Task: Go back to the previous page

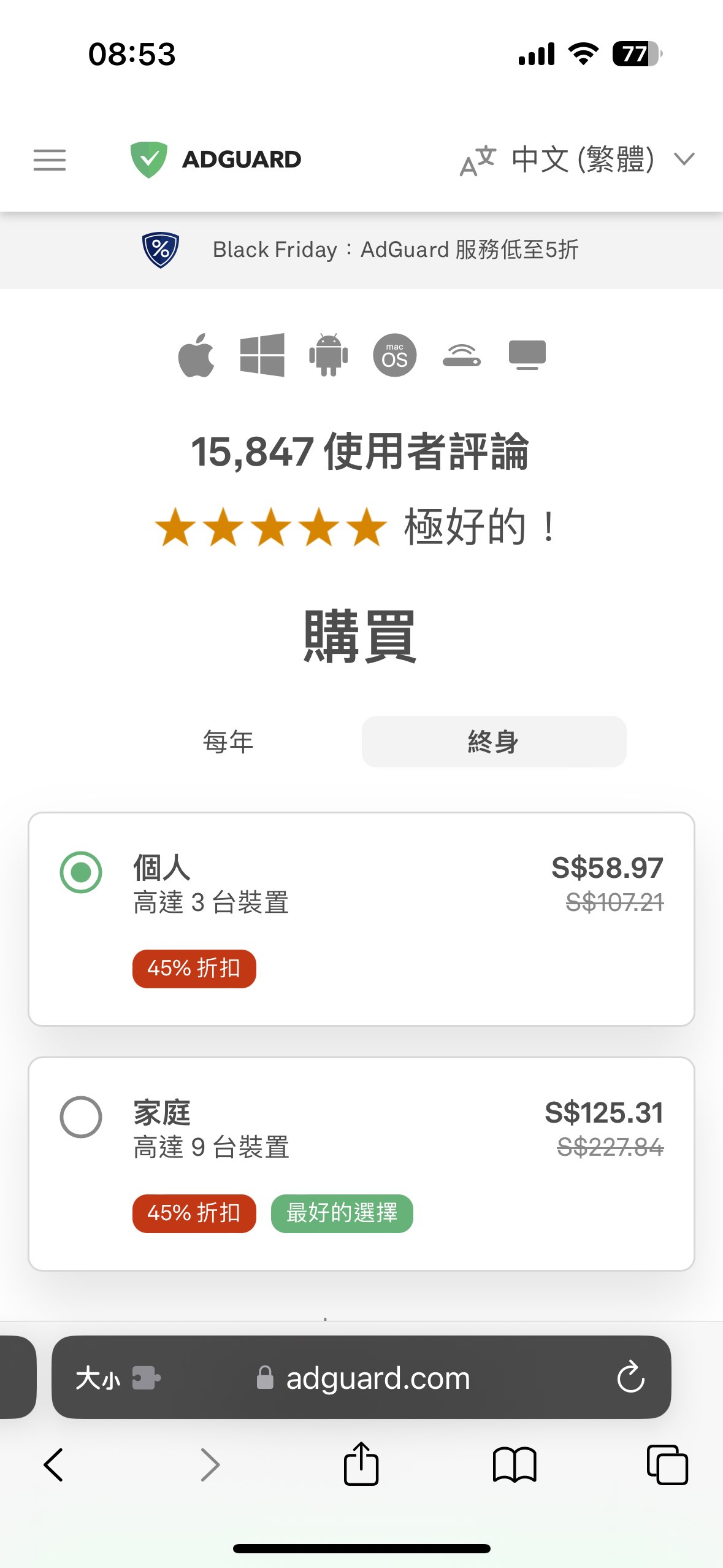Action: (54, 1465)
